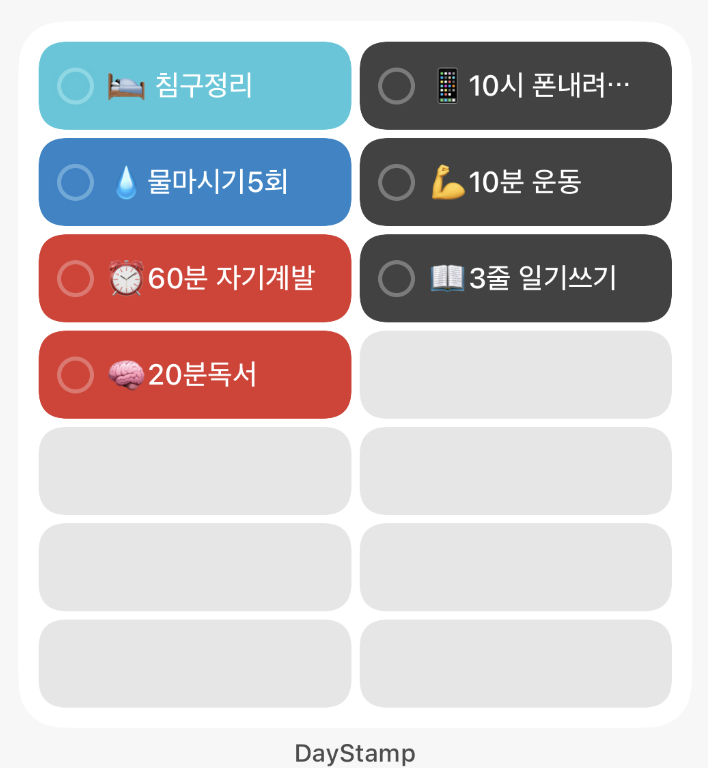Complete 3줄 일기쓰기 habit
Image resolution: width=708 pixels, height=768 pixels.
click(397, 278)
